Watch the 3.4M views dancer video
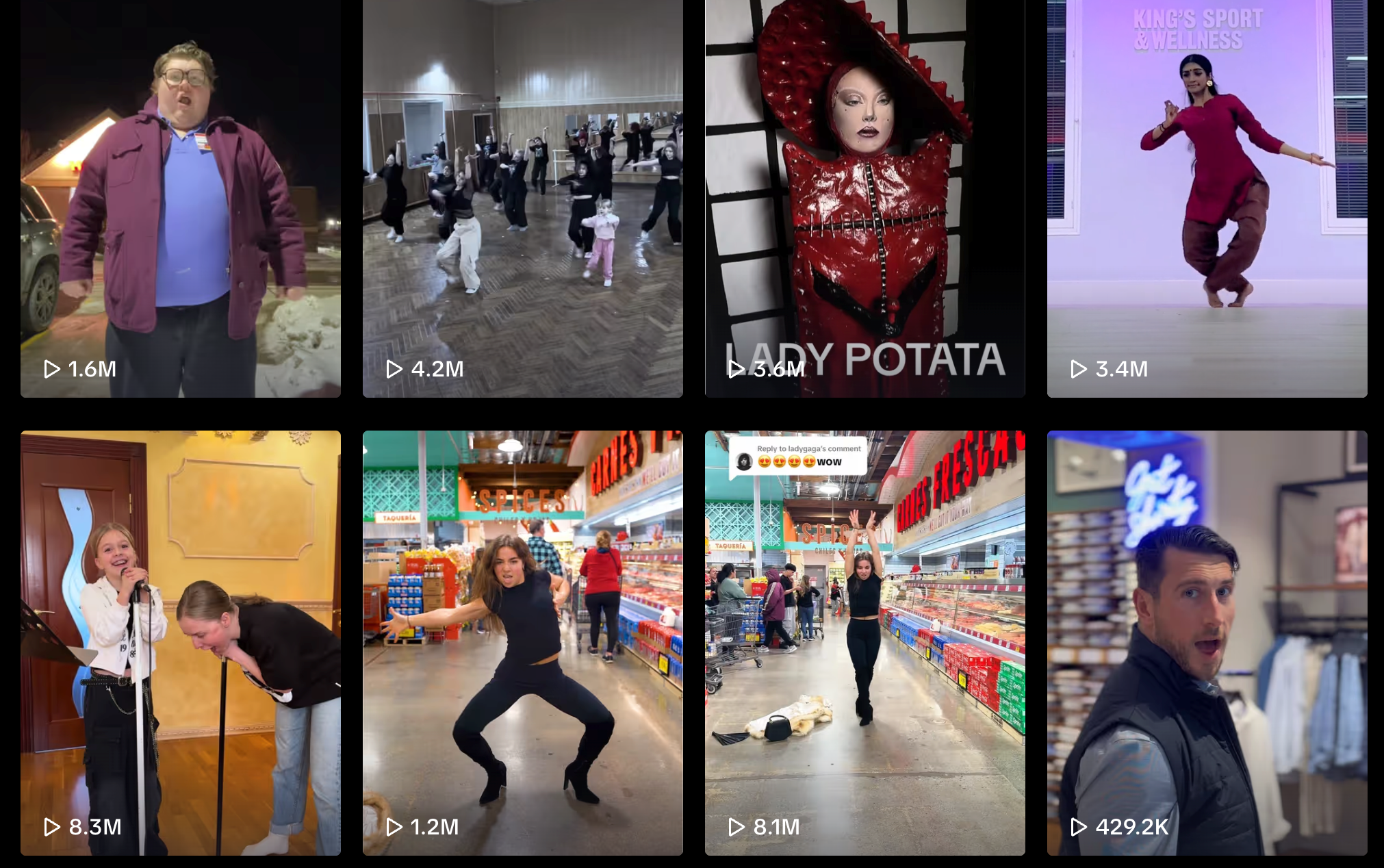The width and height of the screenshot is (1384, 868). tap(1207, 199)
